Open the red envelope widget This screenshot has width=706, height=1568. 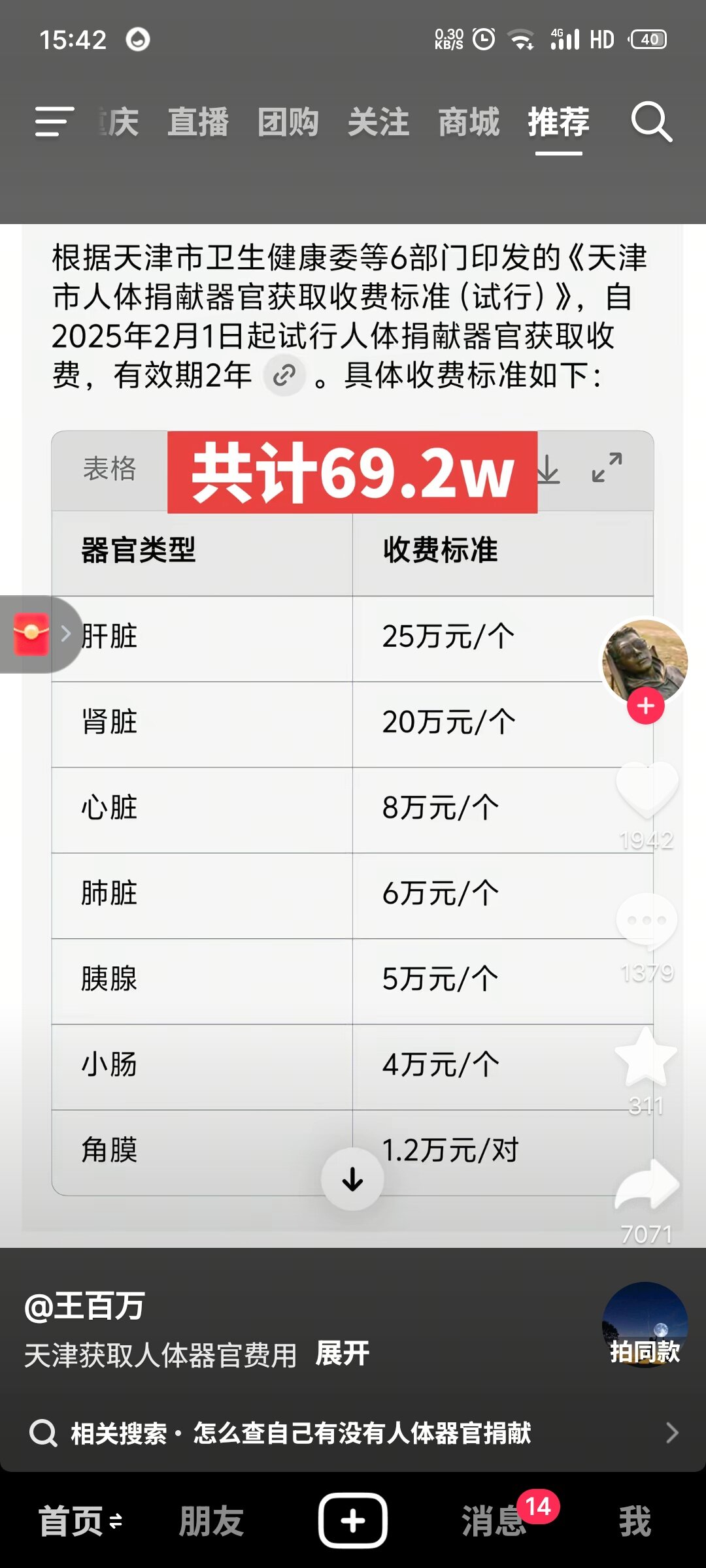32,634
